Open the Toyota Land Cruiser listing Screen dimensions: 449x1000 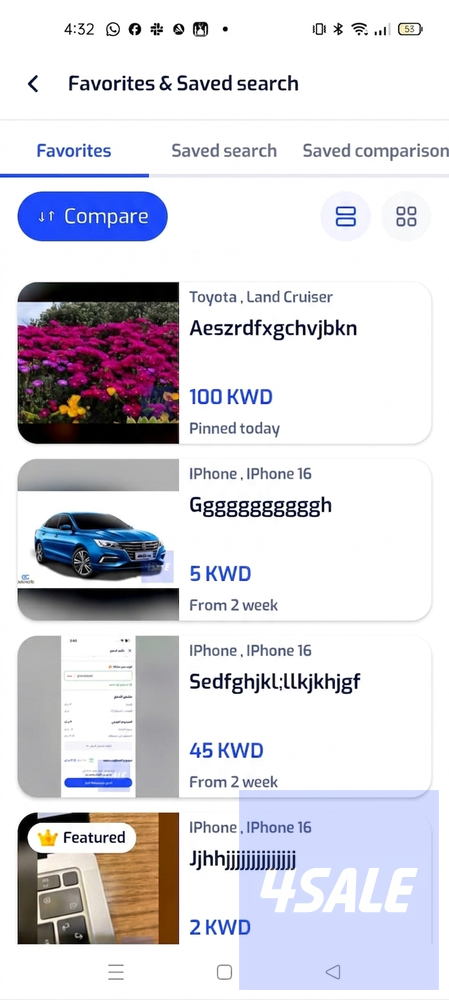(224, 363)
